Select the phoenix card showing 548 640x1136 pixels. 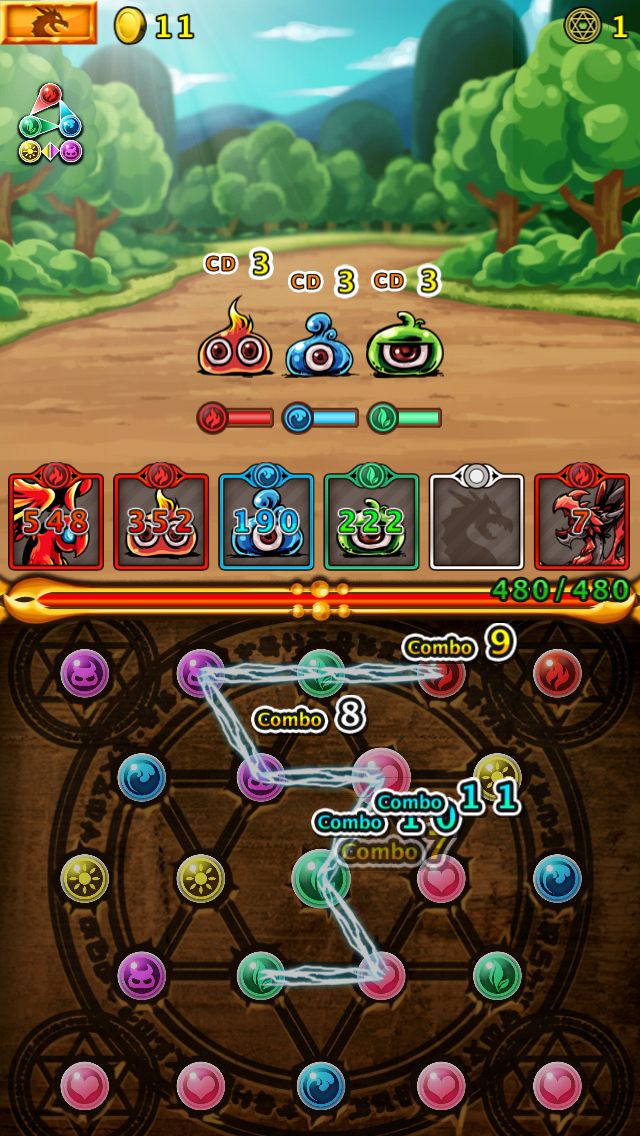(56, 520)
